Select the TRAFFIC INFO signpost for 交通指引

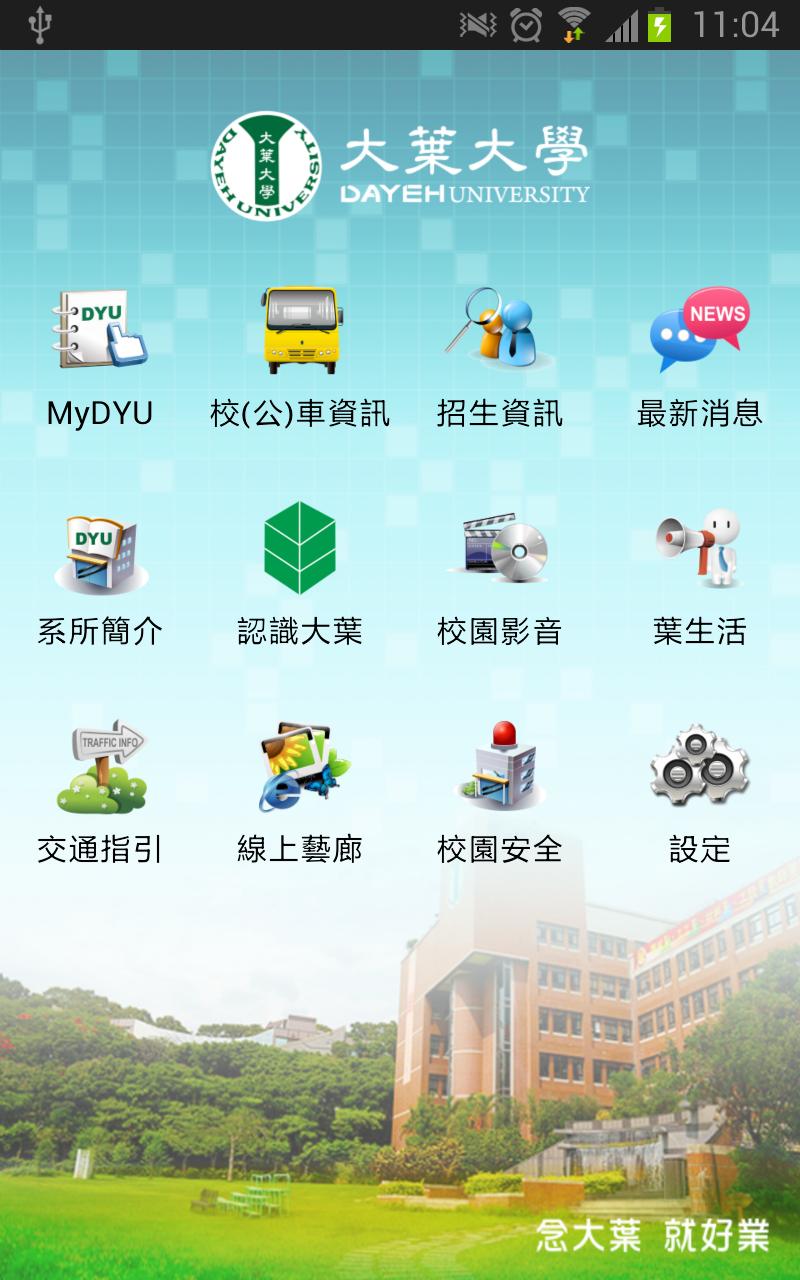click(x=100, y=770)
